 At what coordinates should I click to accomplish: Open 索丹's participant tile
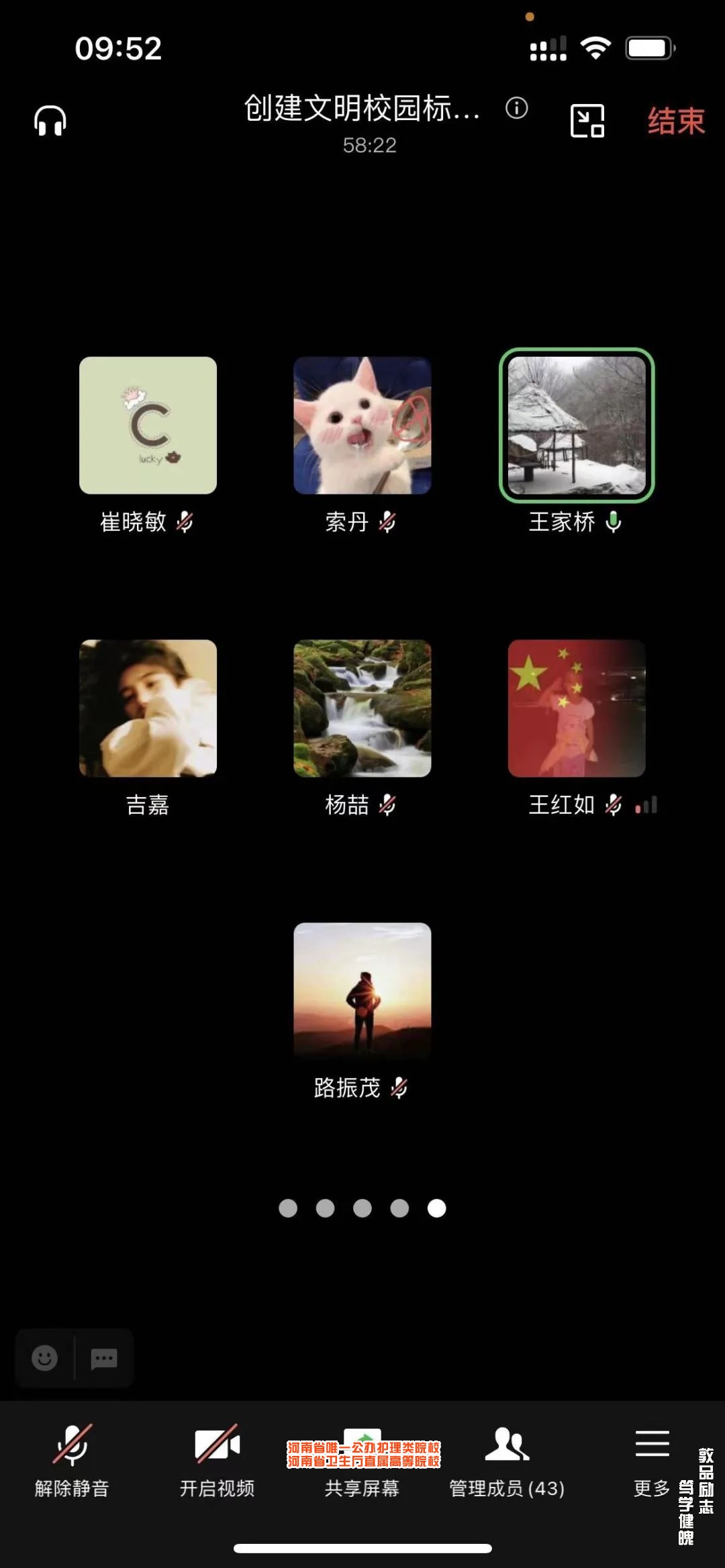(x=362, y=425)
